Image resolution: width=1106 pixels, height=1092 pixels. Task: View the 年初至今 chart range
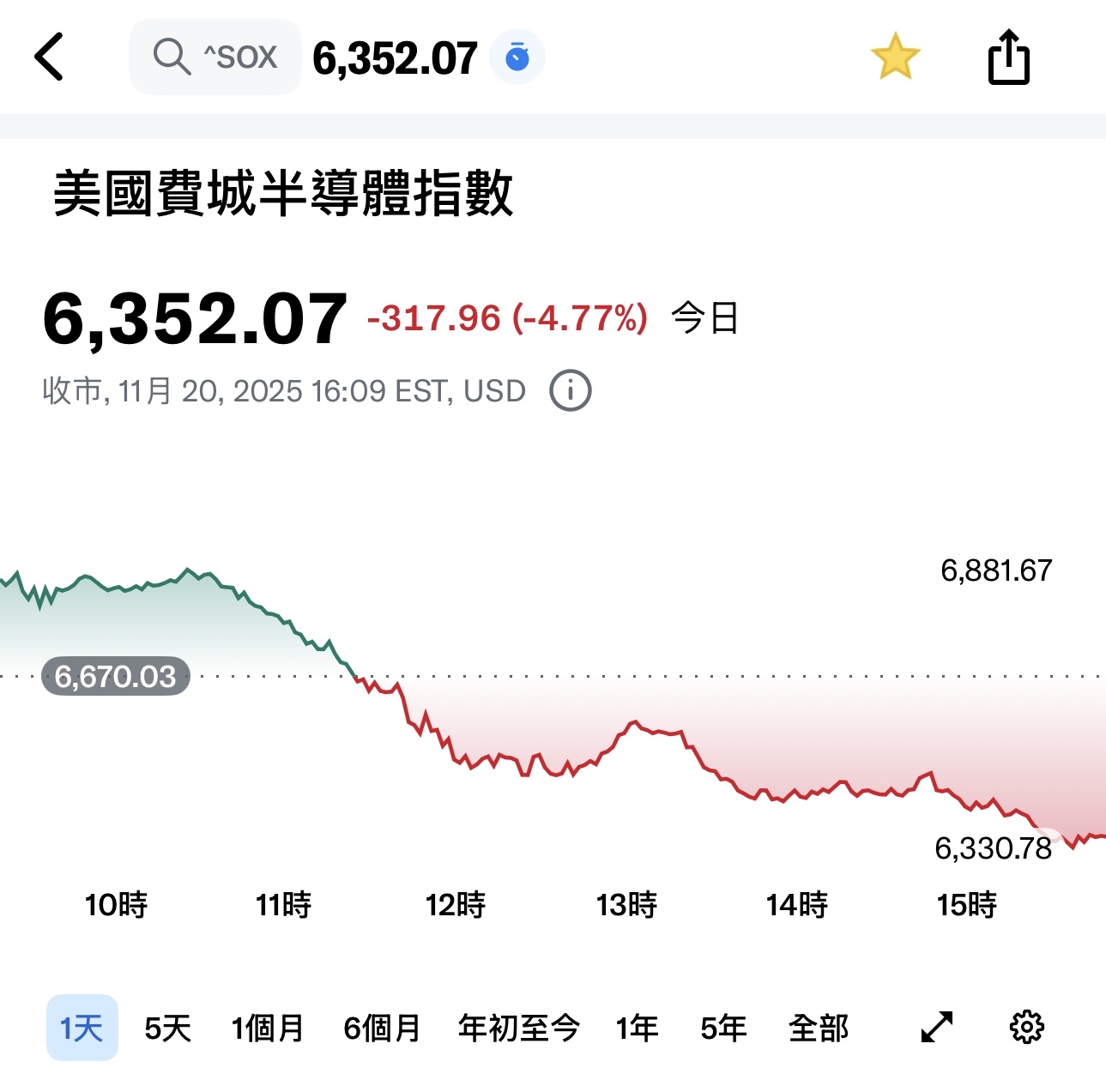click(518, 1027)
